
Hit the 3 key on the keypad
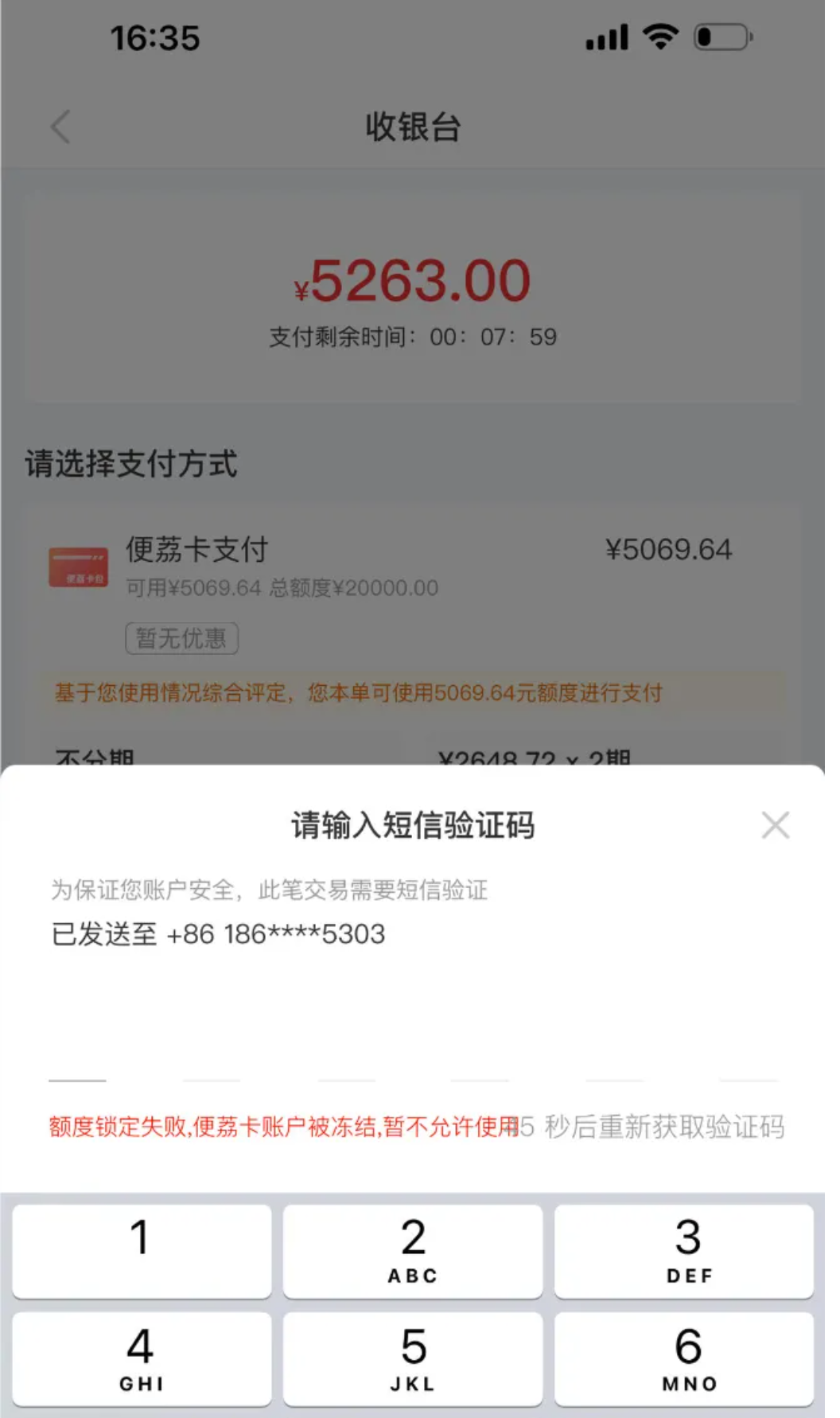[x=684, y=1250]
